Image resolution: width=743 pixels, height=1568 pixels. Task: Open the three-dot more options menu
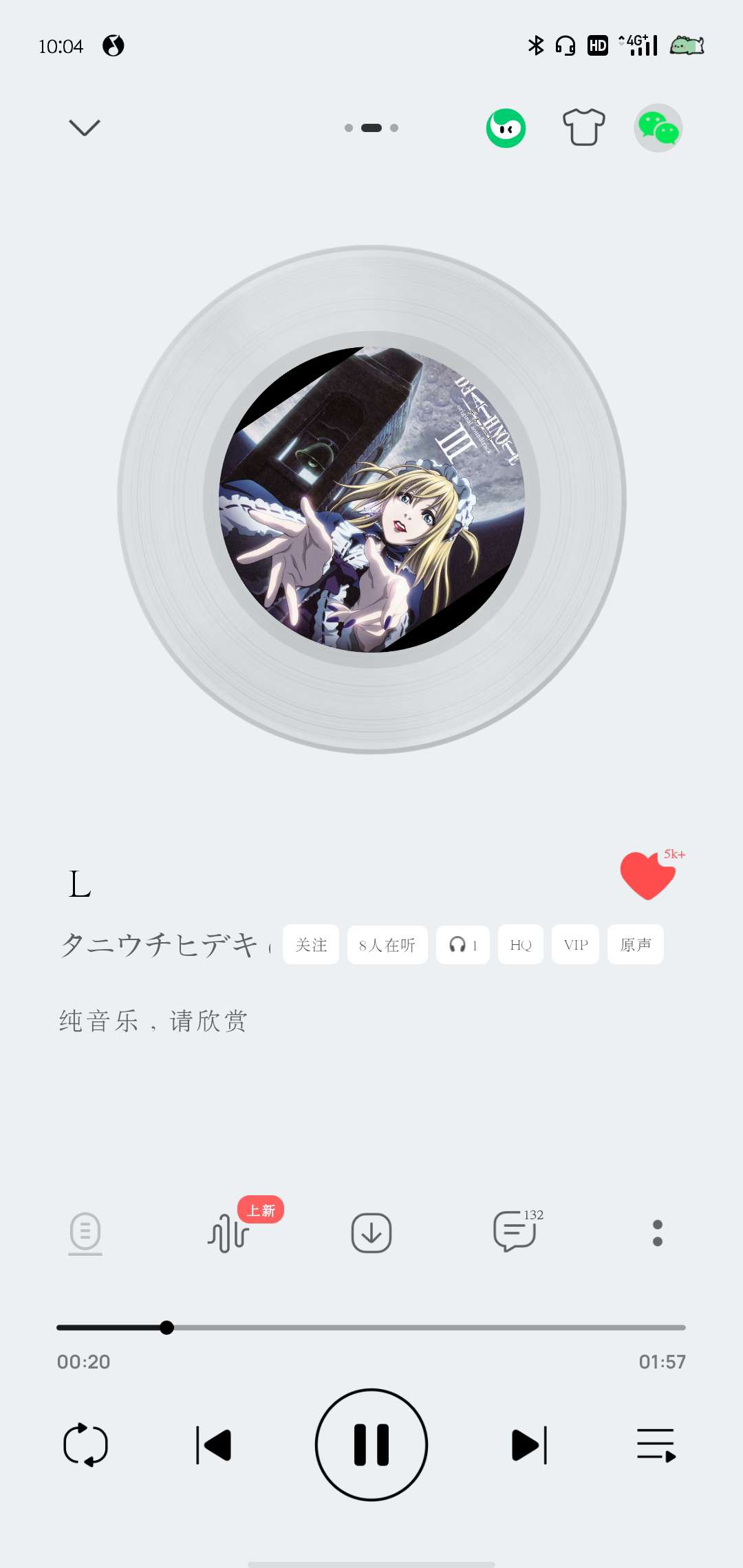click(x=658, y=1233)
